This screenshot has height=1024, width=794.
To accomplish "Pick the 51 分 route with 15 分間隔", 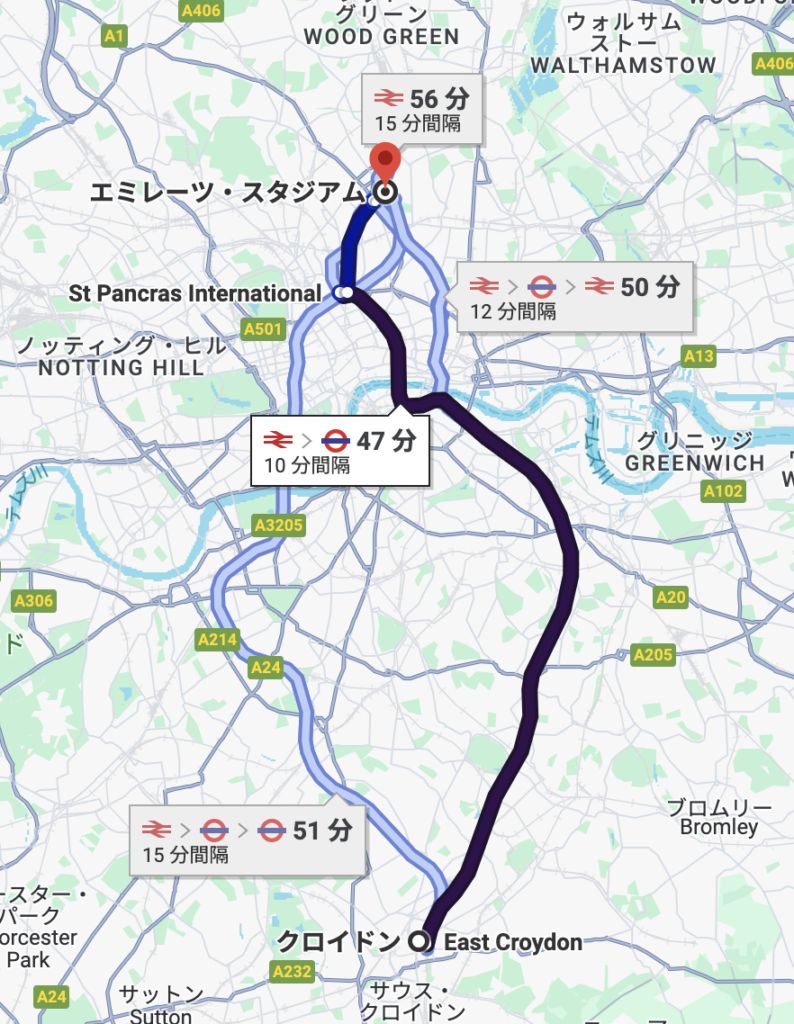I will (248, 840).
